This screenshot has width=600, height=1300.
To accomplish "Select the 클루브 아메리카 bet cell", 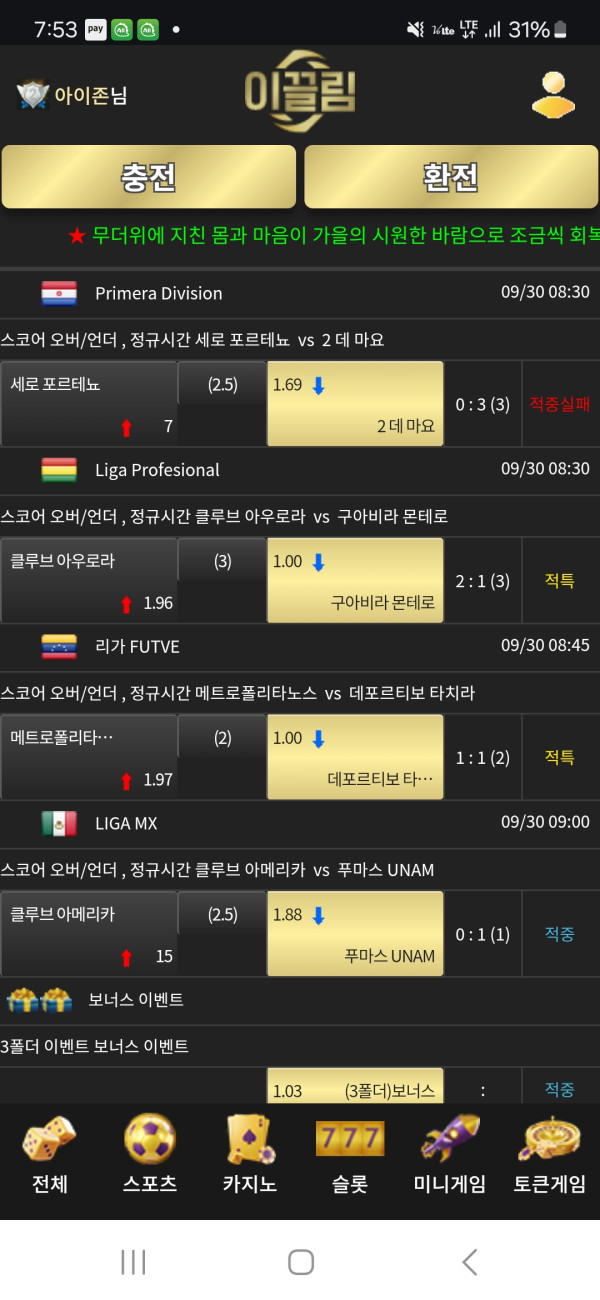I will (x=89, y=935).
